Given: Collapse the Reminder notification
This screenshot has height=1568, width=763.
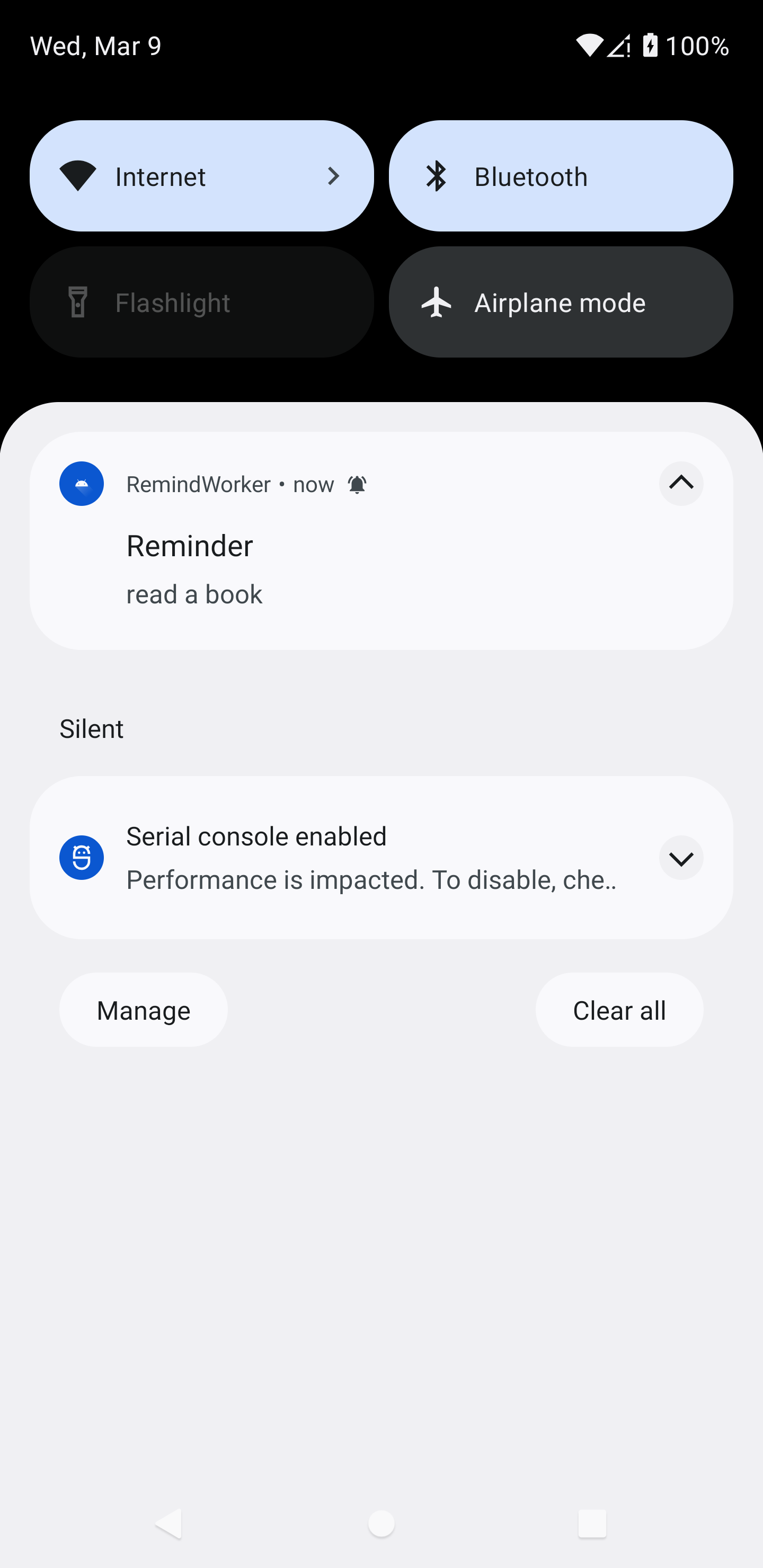Looking at the screenshot, I should click(x=680, y=483).
